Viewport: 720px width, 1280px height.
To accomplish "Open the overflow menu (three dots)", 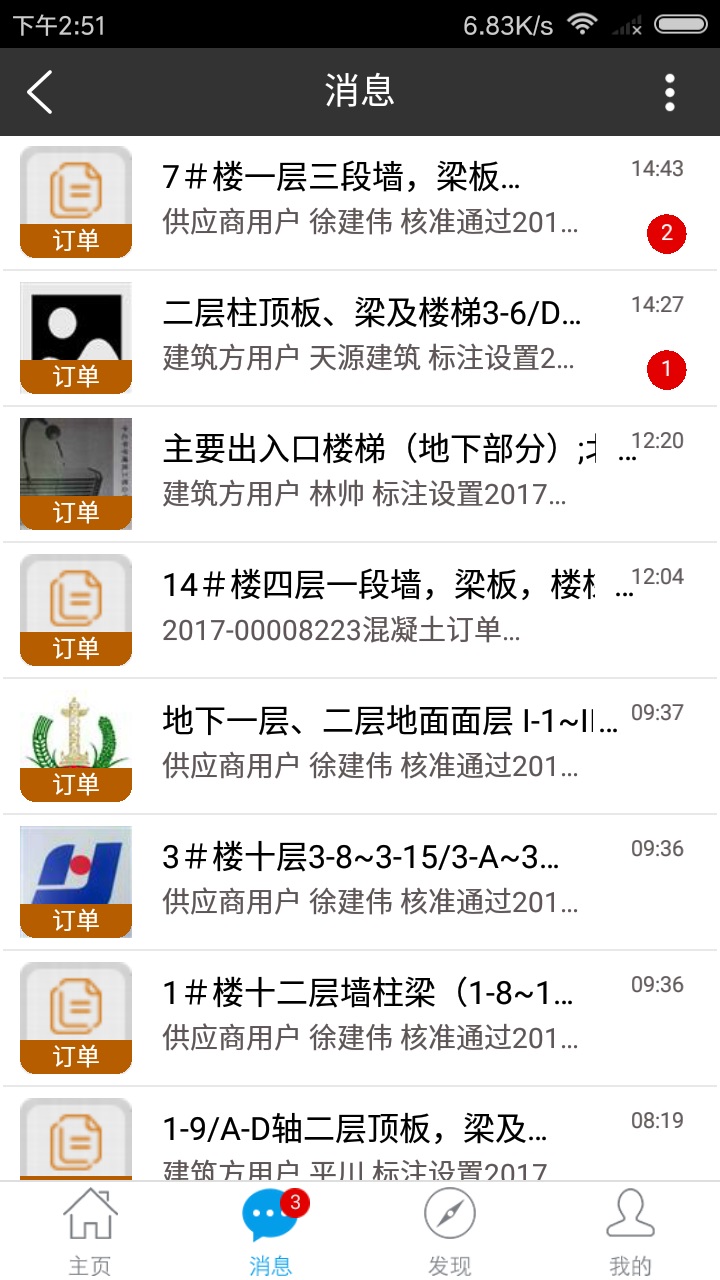I will click(x=669, y=92).
